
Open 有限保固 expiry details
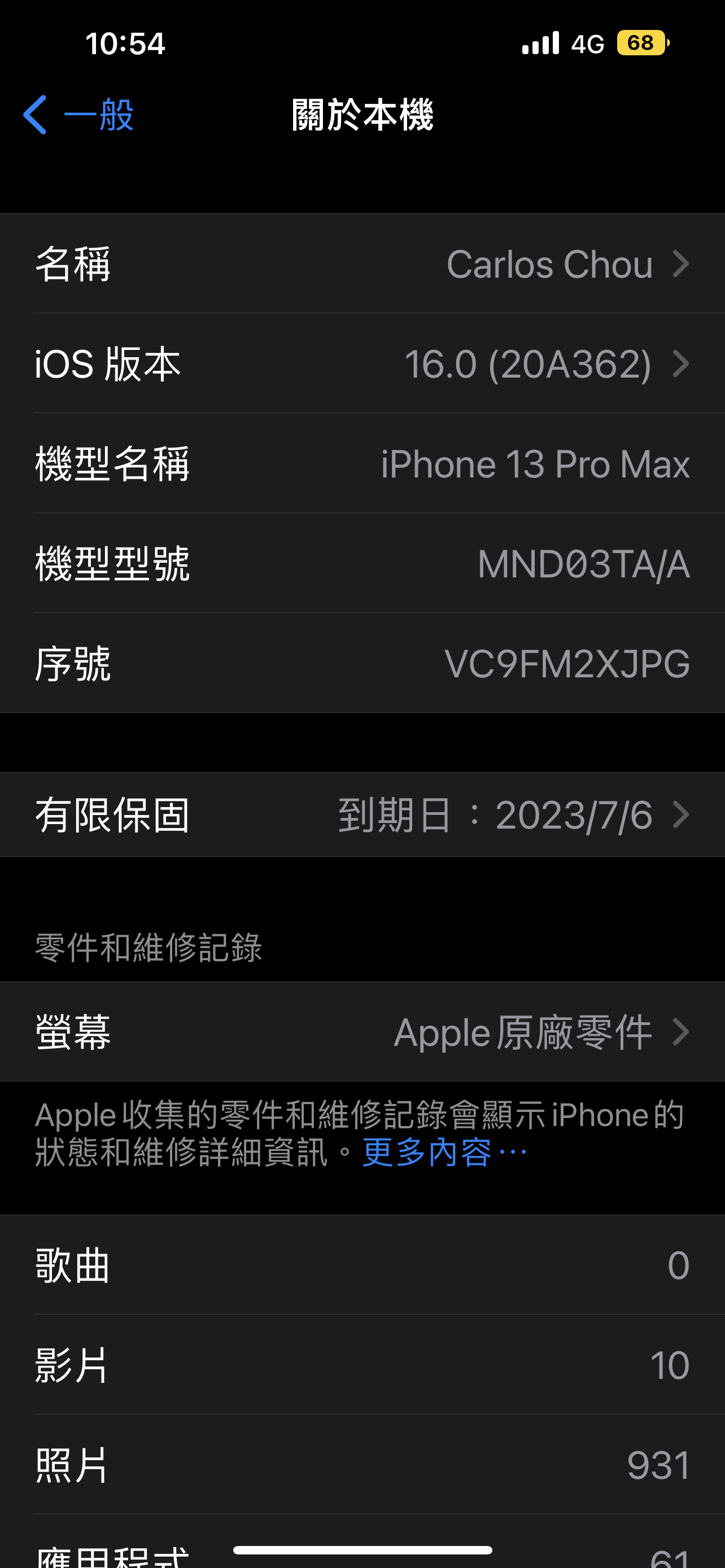click(x=362, y=814)
